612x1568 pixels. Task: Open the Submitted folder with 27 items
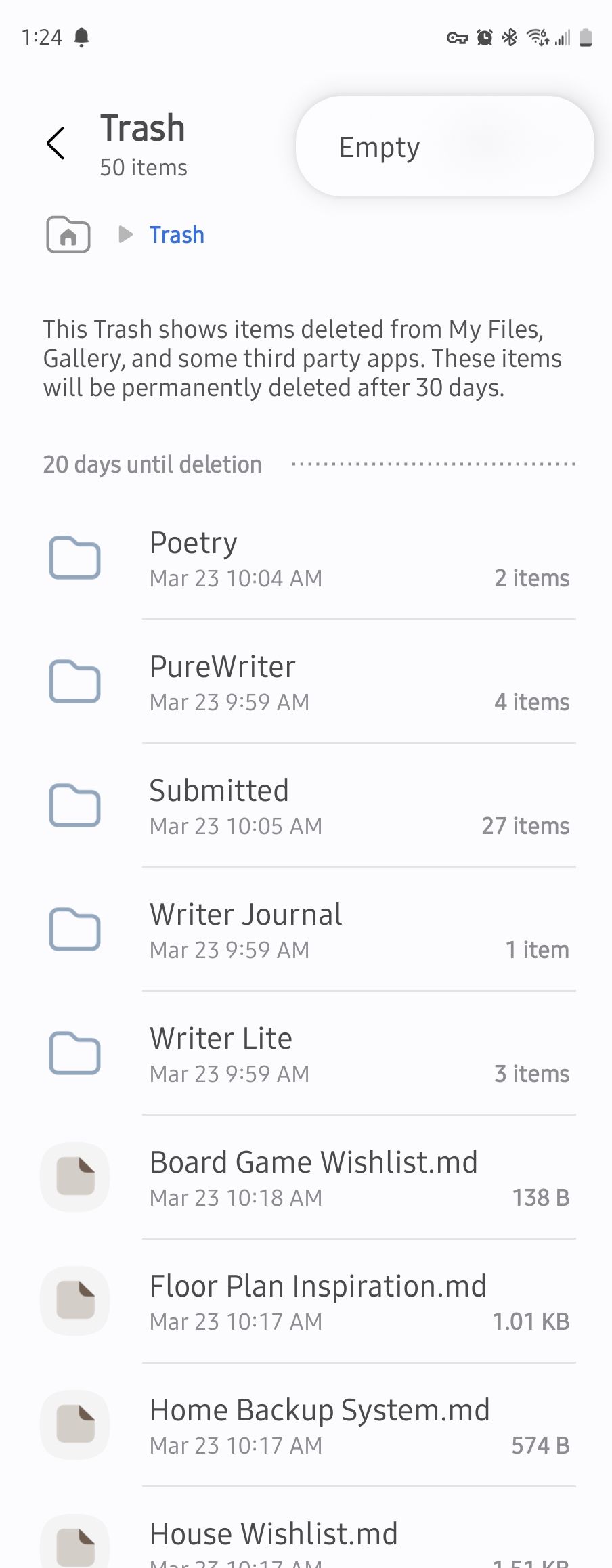tap(306, 806)
